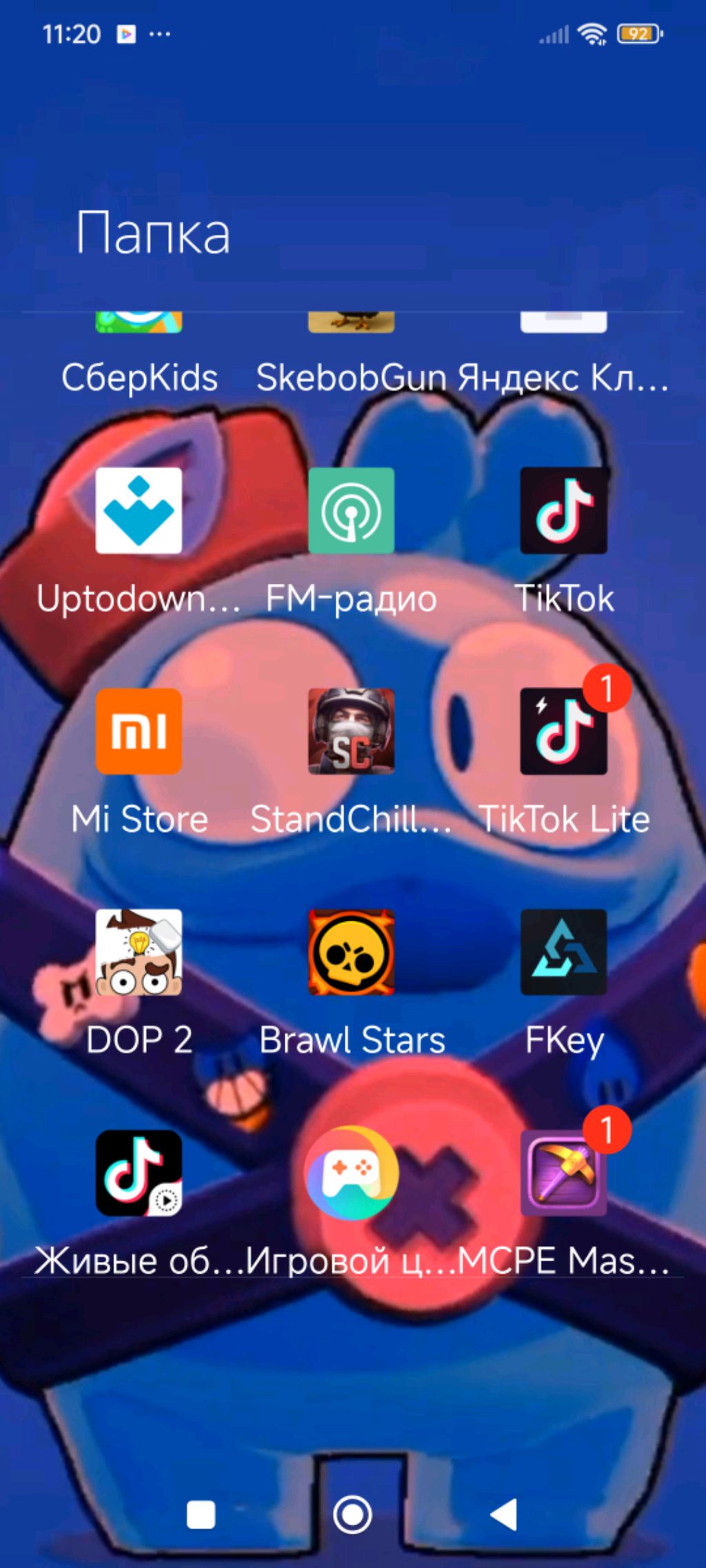Open TikTok Lite
The image size is (706, 1568).
(x=563, y=731)
